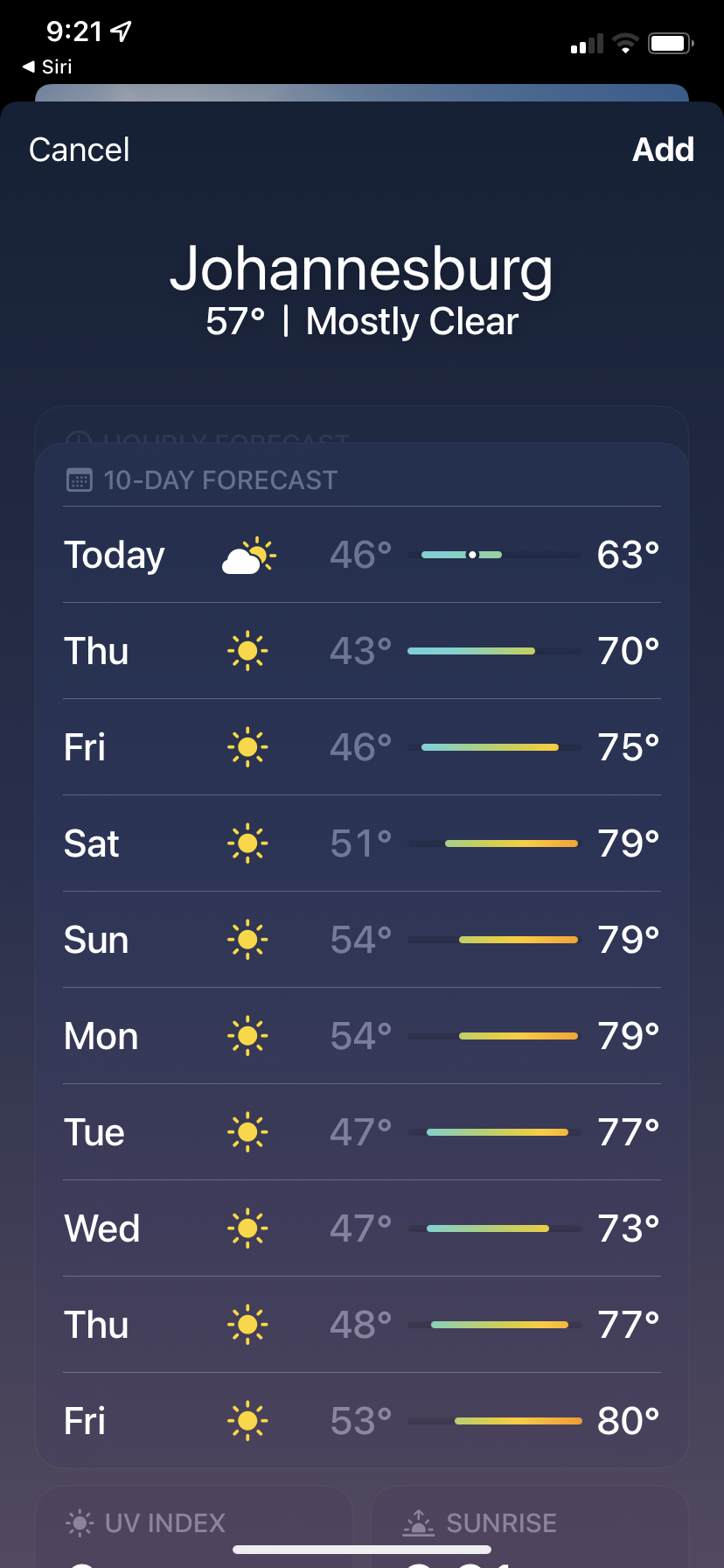Add Johannesburg to the weather list
The height and width of the screenshot is (1568, 724).
663,150
